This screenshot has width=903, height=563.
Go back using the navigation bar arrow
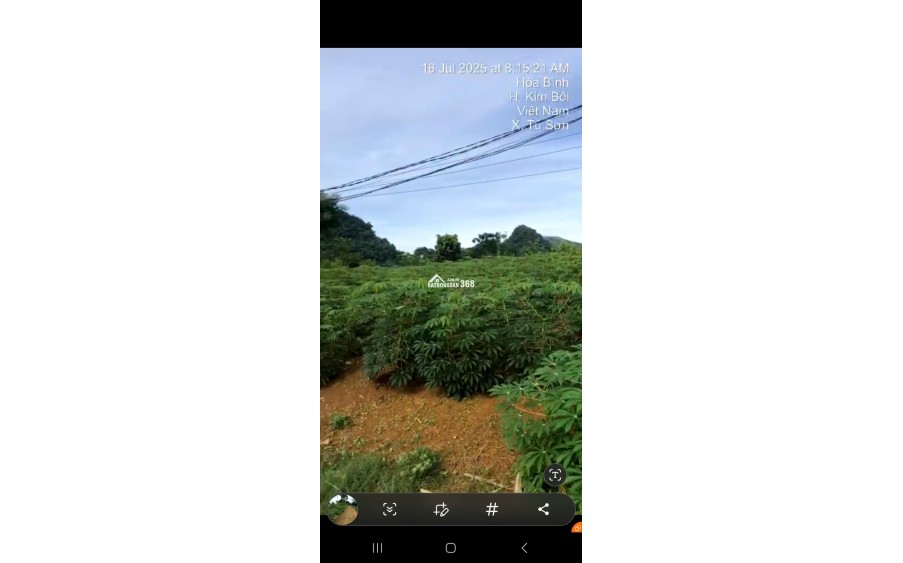524,548
